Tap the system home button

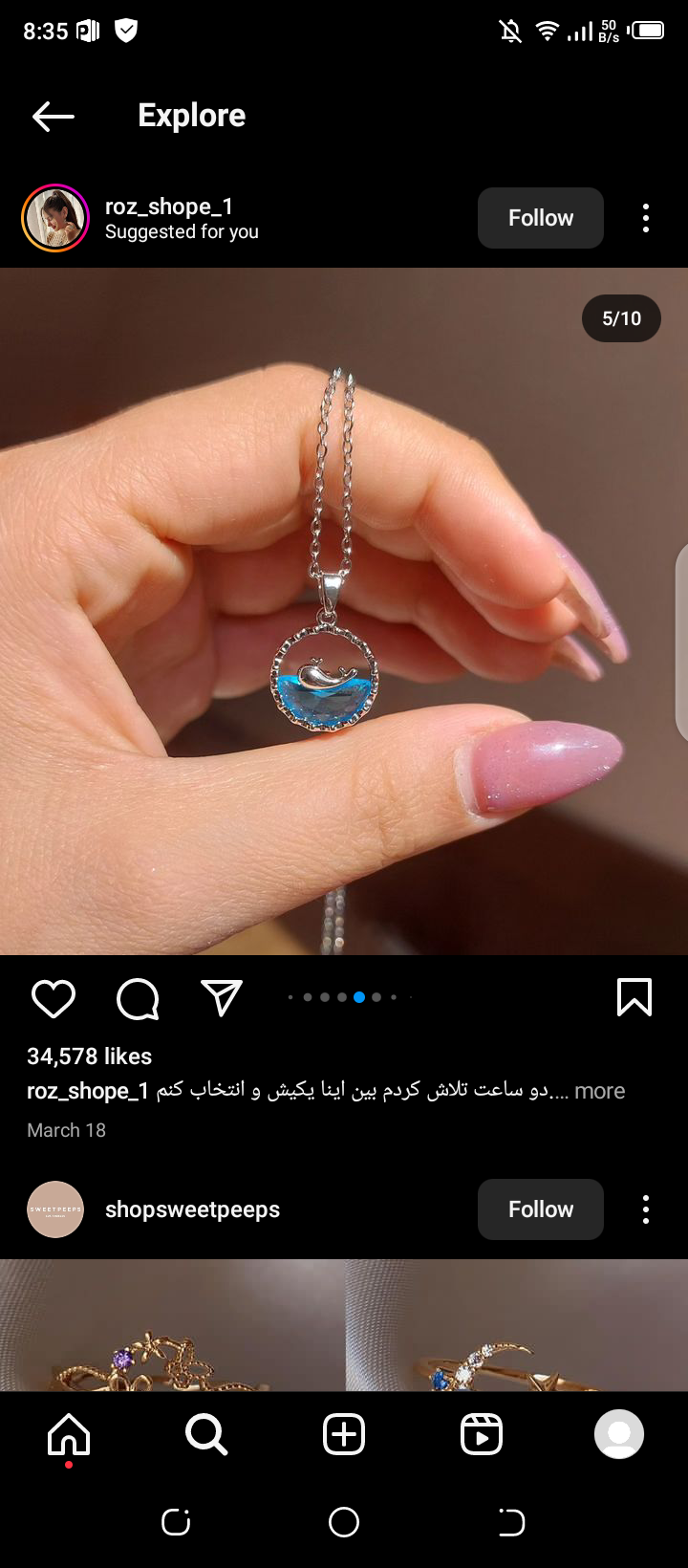[344, 1522]
